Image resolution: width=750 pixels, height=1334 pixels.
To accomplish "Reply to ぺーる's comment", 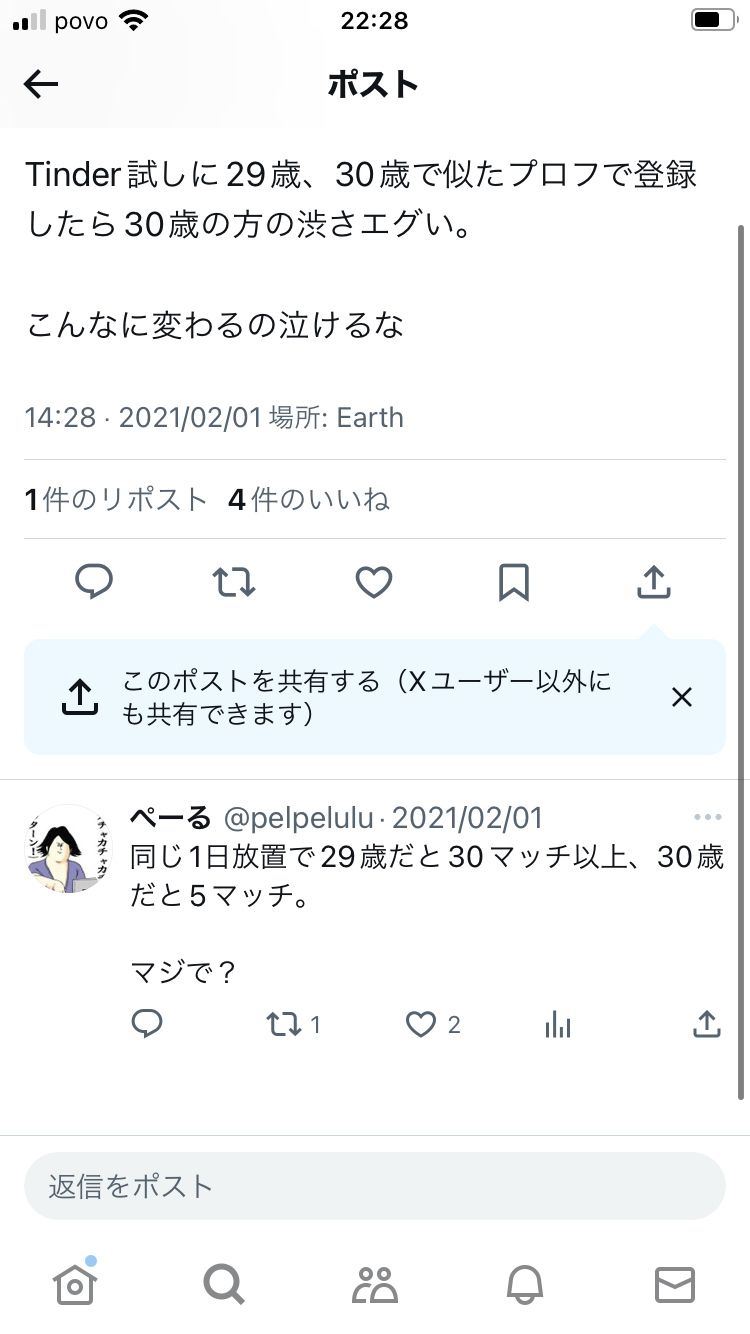I will pos(148,1023).
